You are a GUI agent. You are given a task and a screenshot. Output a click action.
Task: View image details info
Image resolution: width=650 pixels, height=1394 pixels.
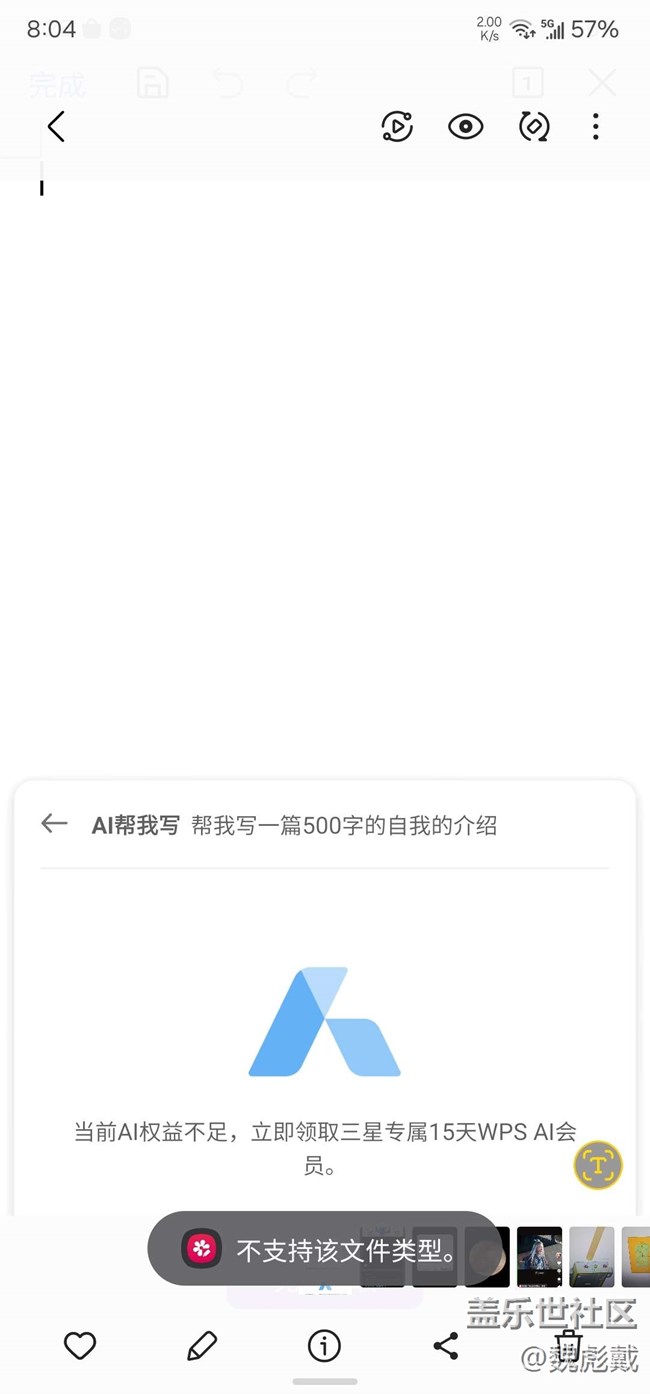(324, 1346)
